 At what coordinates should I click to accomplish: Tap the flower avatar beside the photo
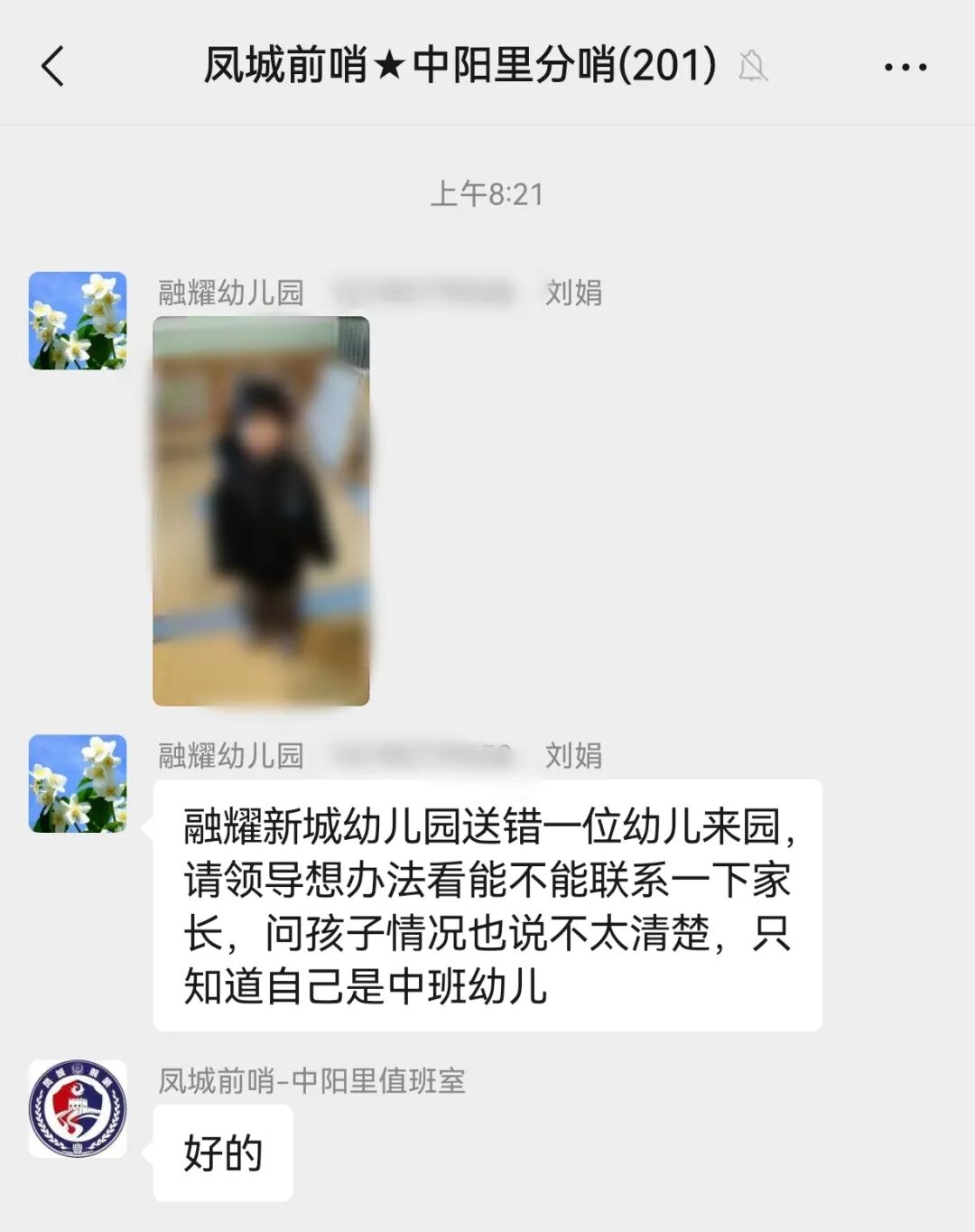78,321
